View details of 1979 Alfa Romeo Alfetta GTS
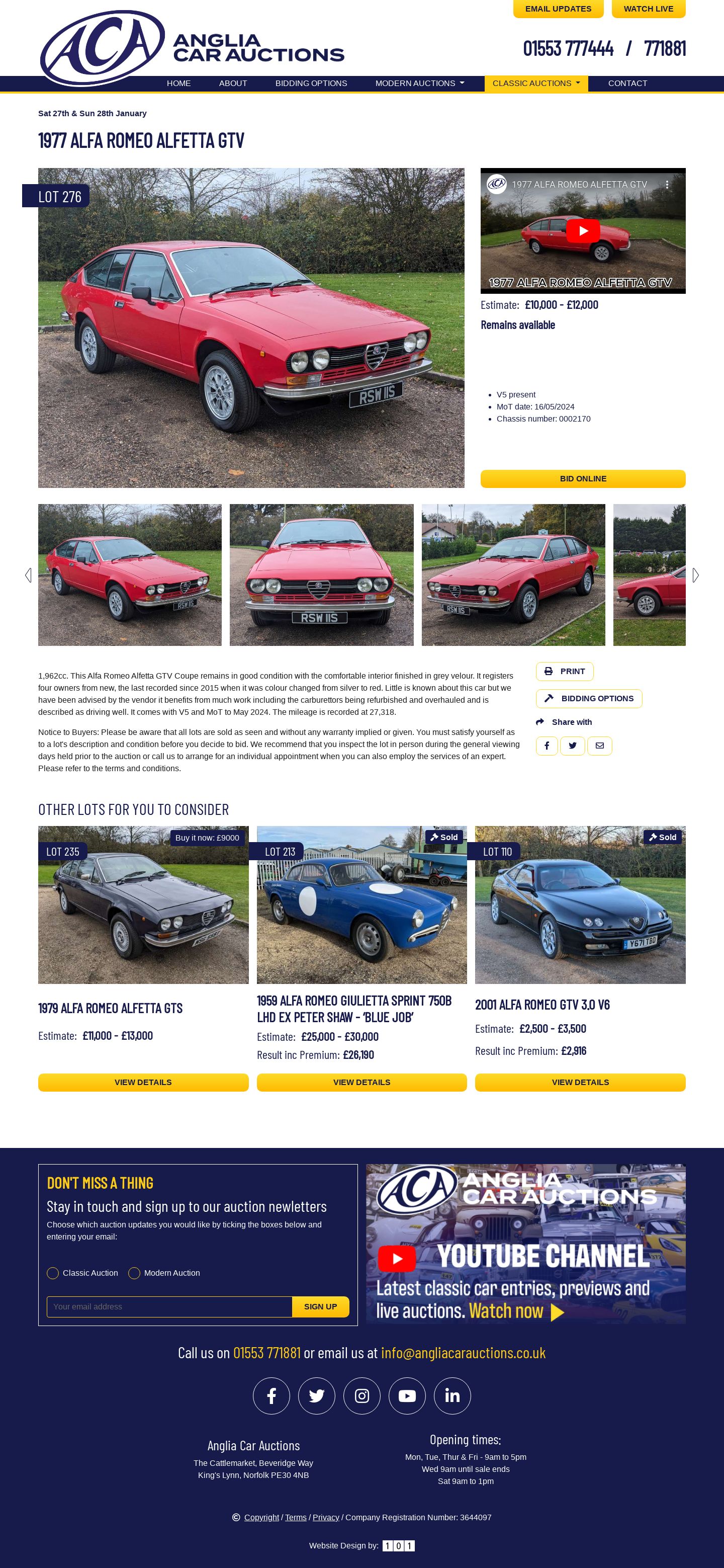724x1568 pixels. pos(143,1082)
